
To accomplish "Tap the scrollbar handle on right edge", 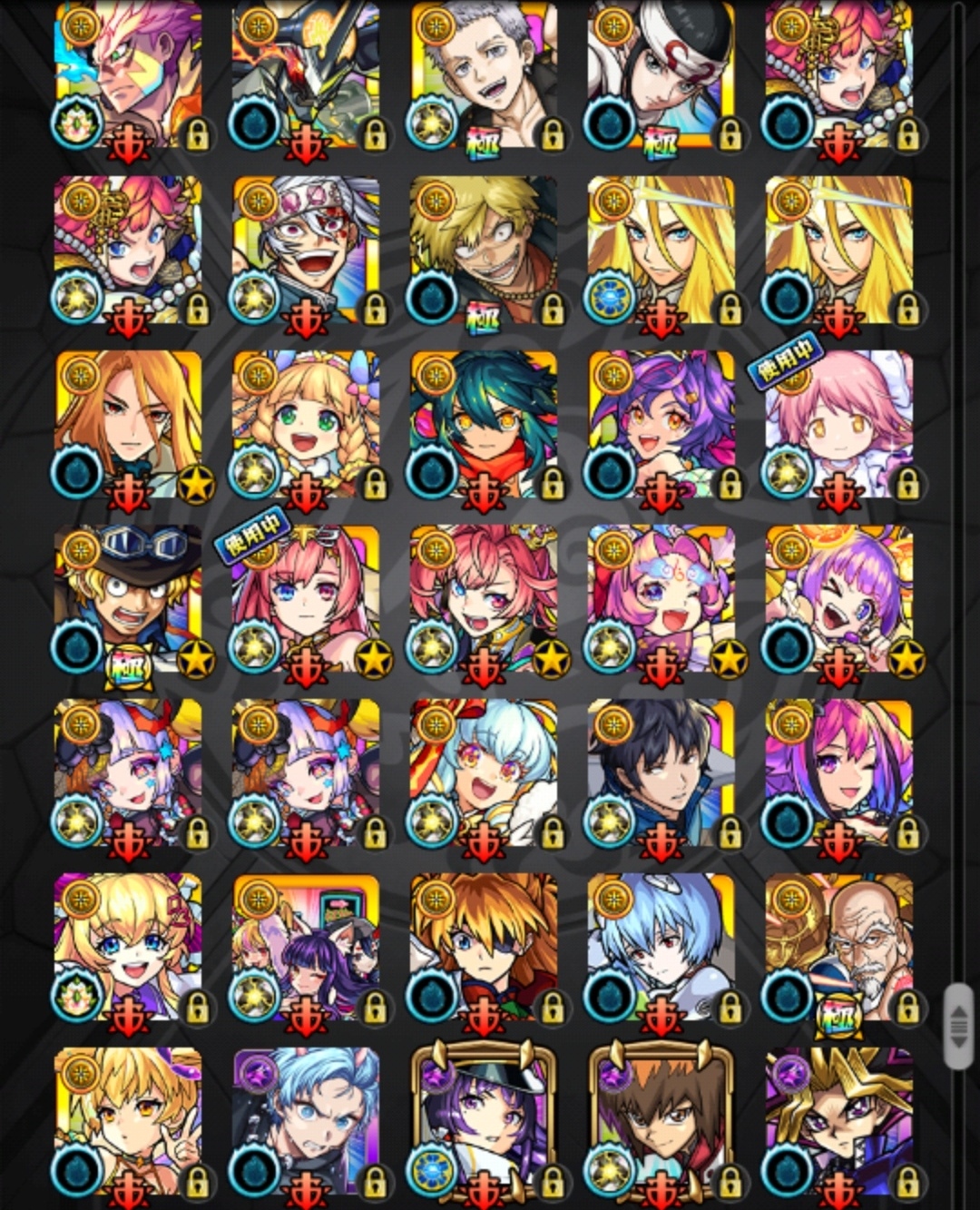I will click(958, 1024).
